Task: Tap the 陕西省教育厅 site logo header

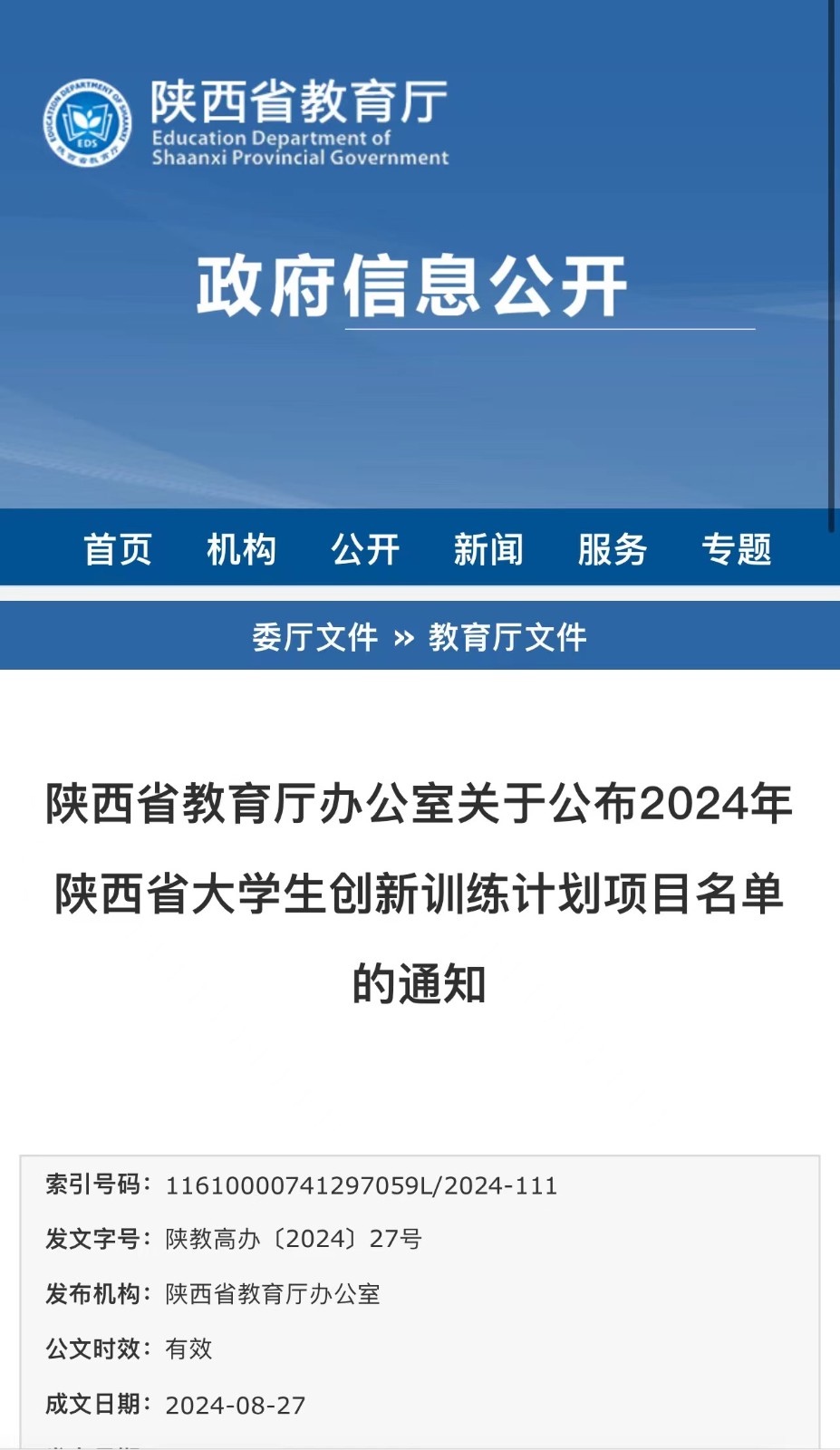Action: point(246,122)
